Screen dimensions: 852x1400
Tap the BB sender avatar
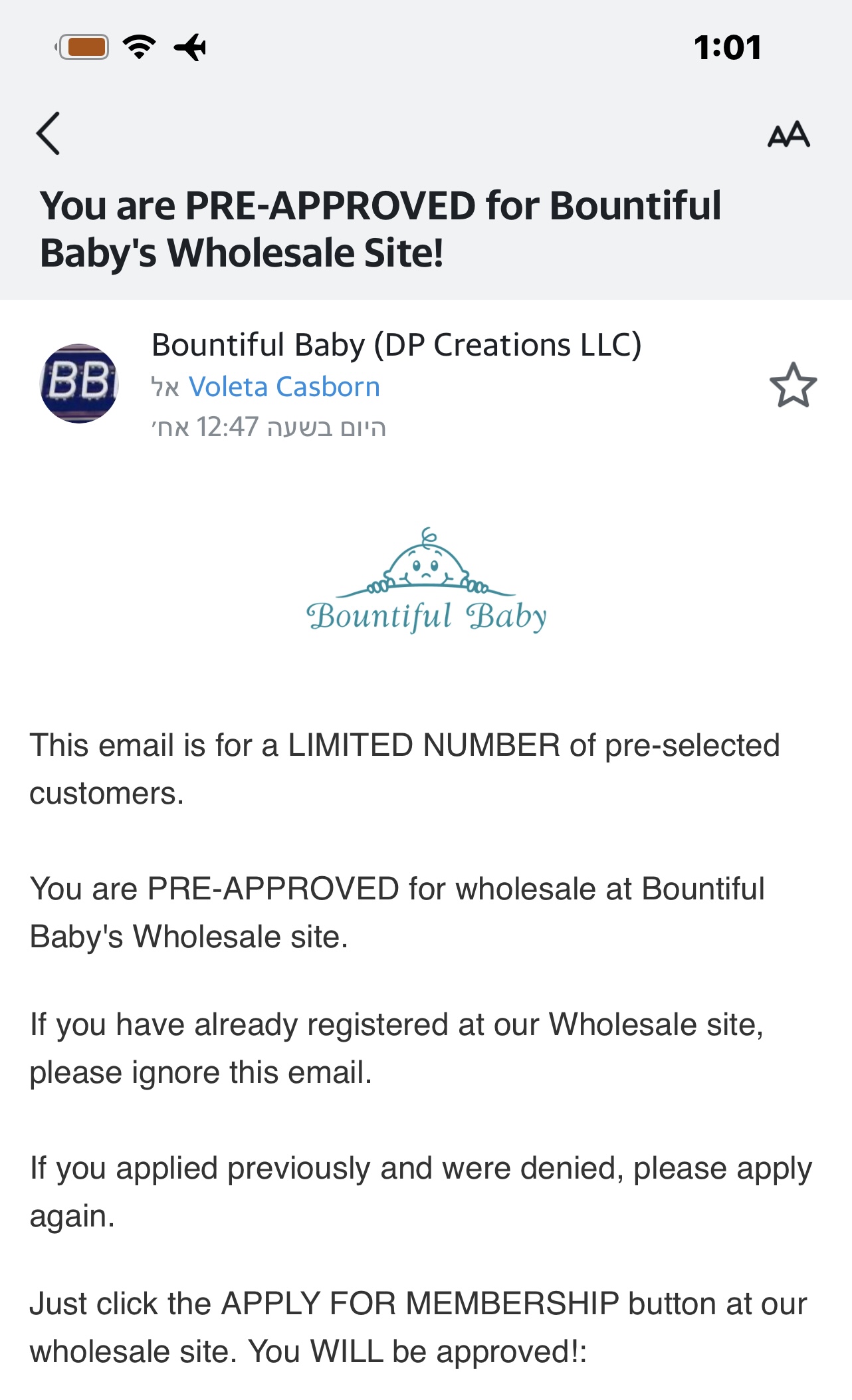coord(80,384)
